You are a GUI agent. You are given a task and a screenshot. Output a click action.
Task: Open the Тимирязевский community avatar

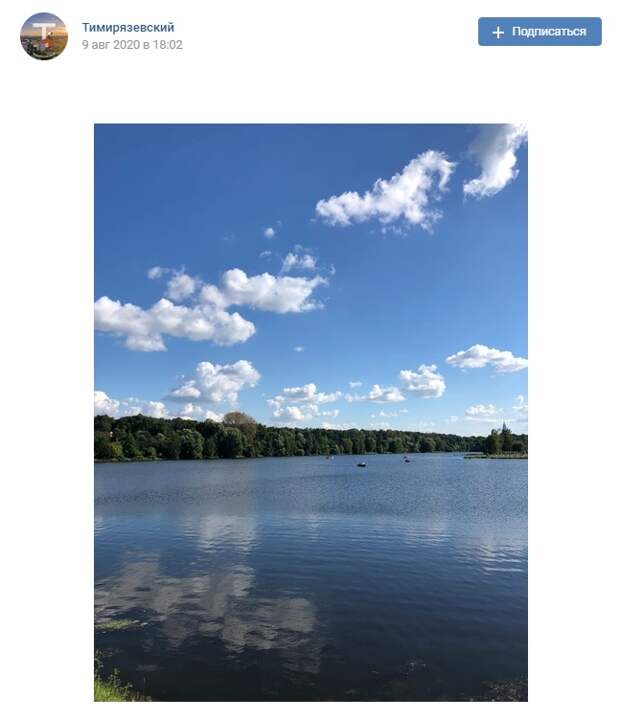coord(44,36)
